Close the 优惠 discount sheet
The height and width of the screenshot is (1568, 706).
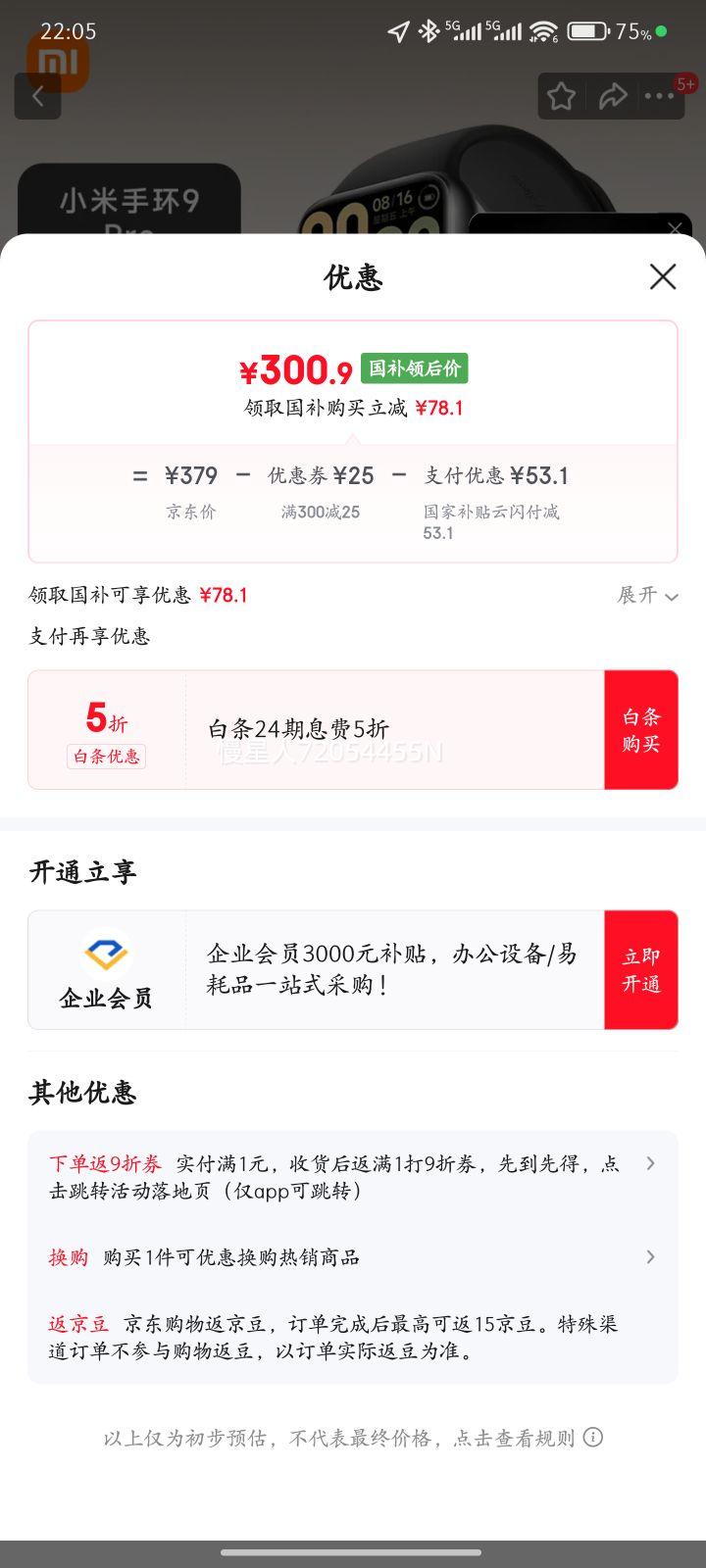(x=663, y=277)
